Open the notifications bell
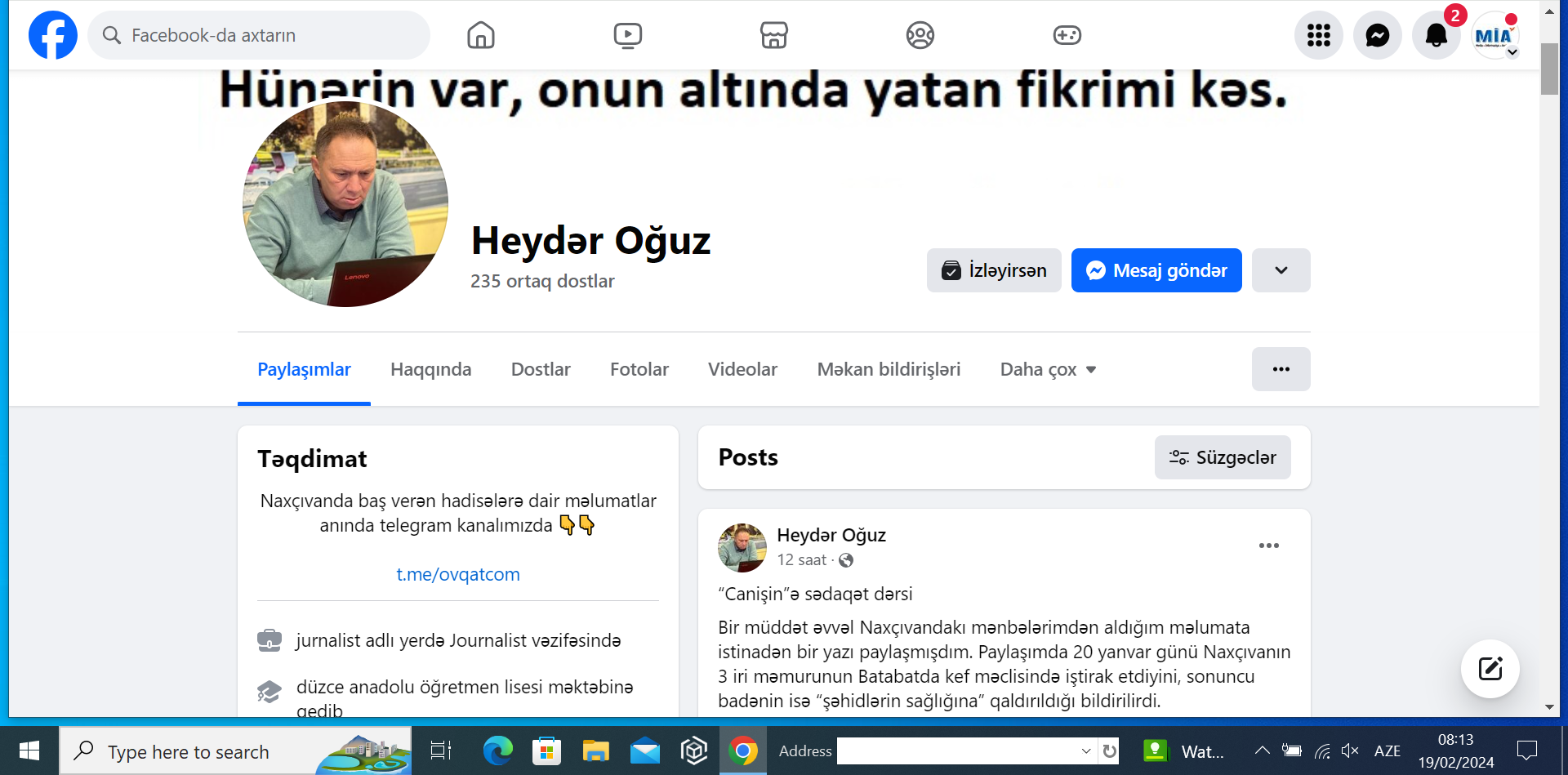 [1436, 35]
